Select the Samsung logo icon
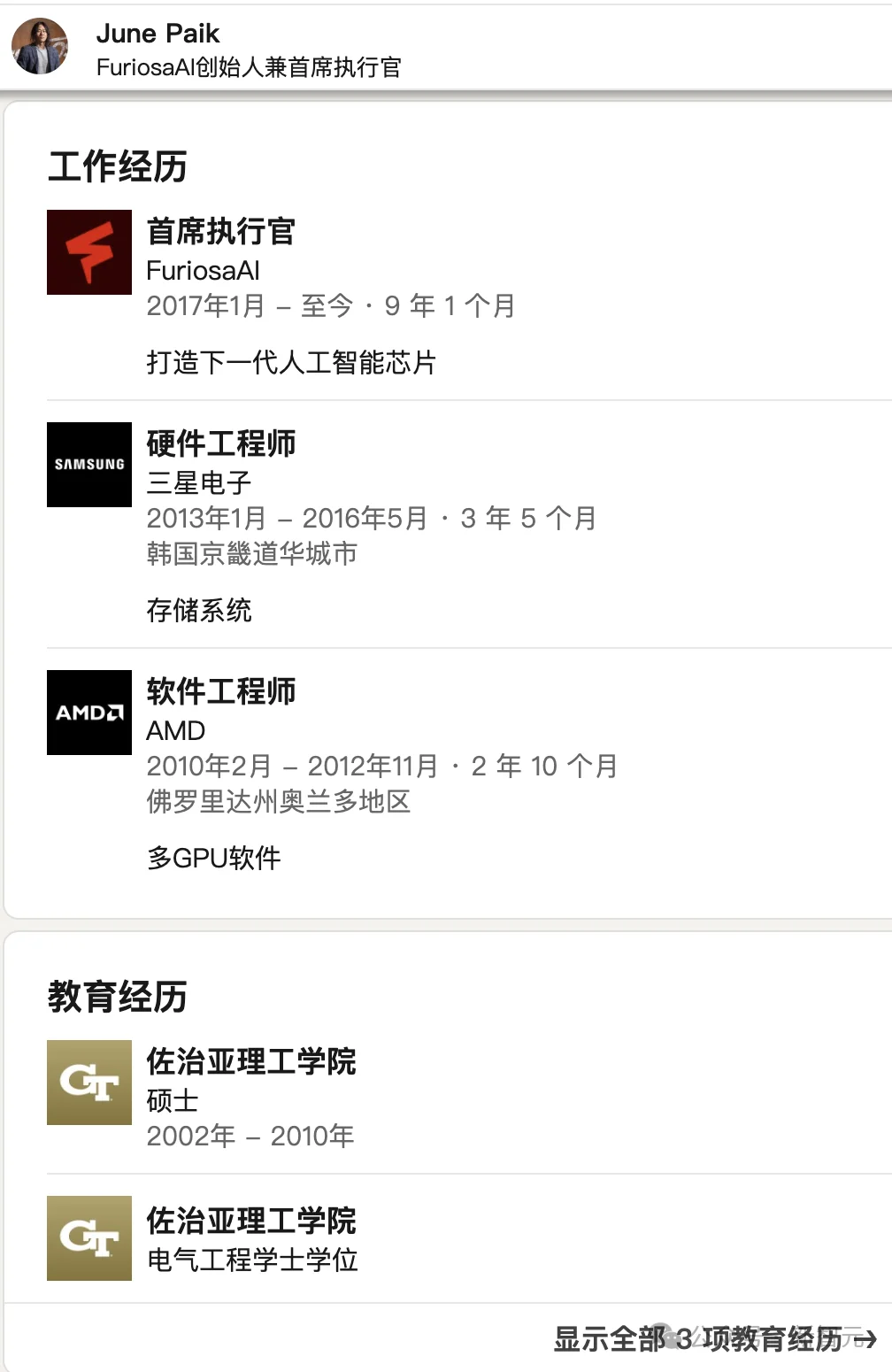Viewport: 892px width, 1372px height. 88,464
